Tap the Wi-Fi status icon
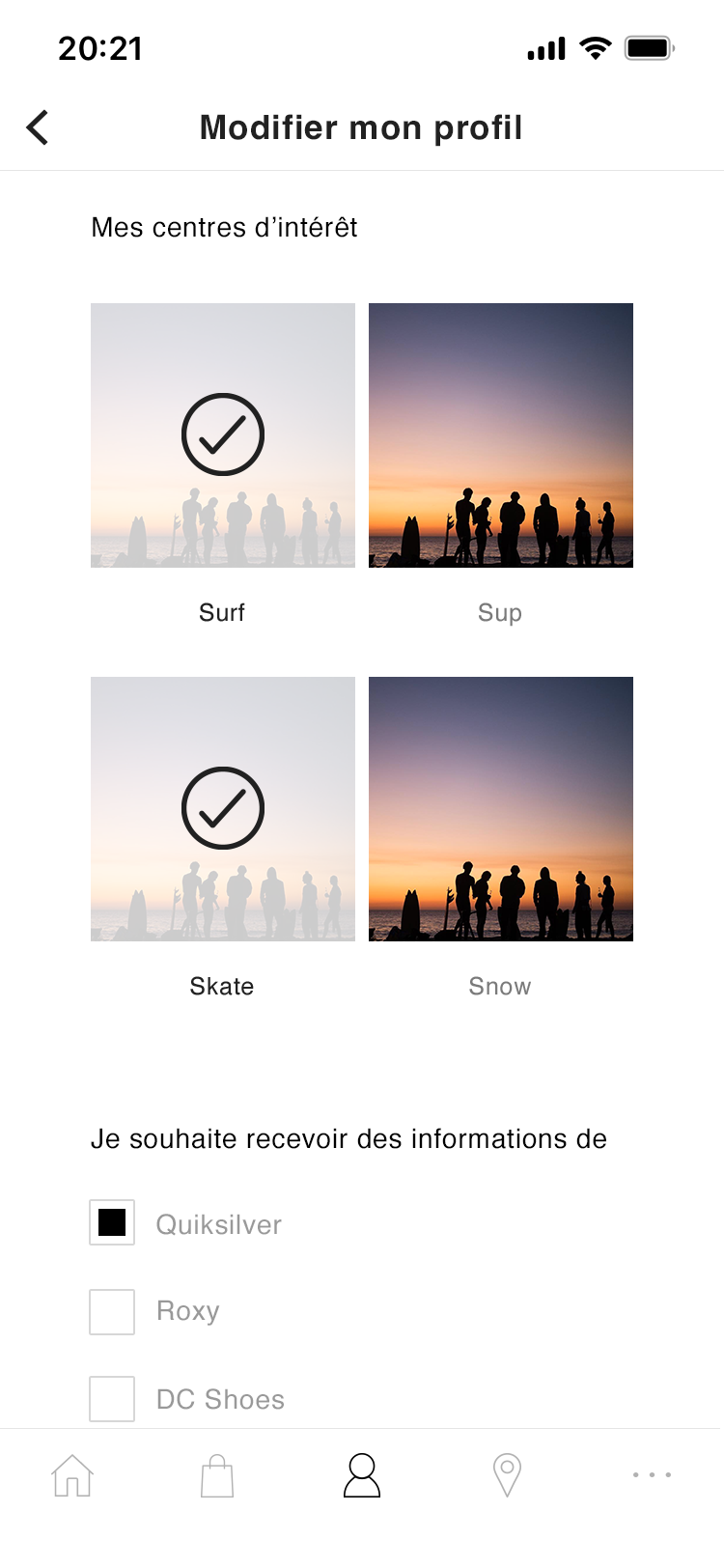 (595, 46)
